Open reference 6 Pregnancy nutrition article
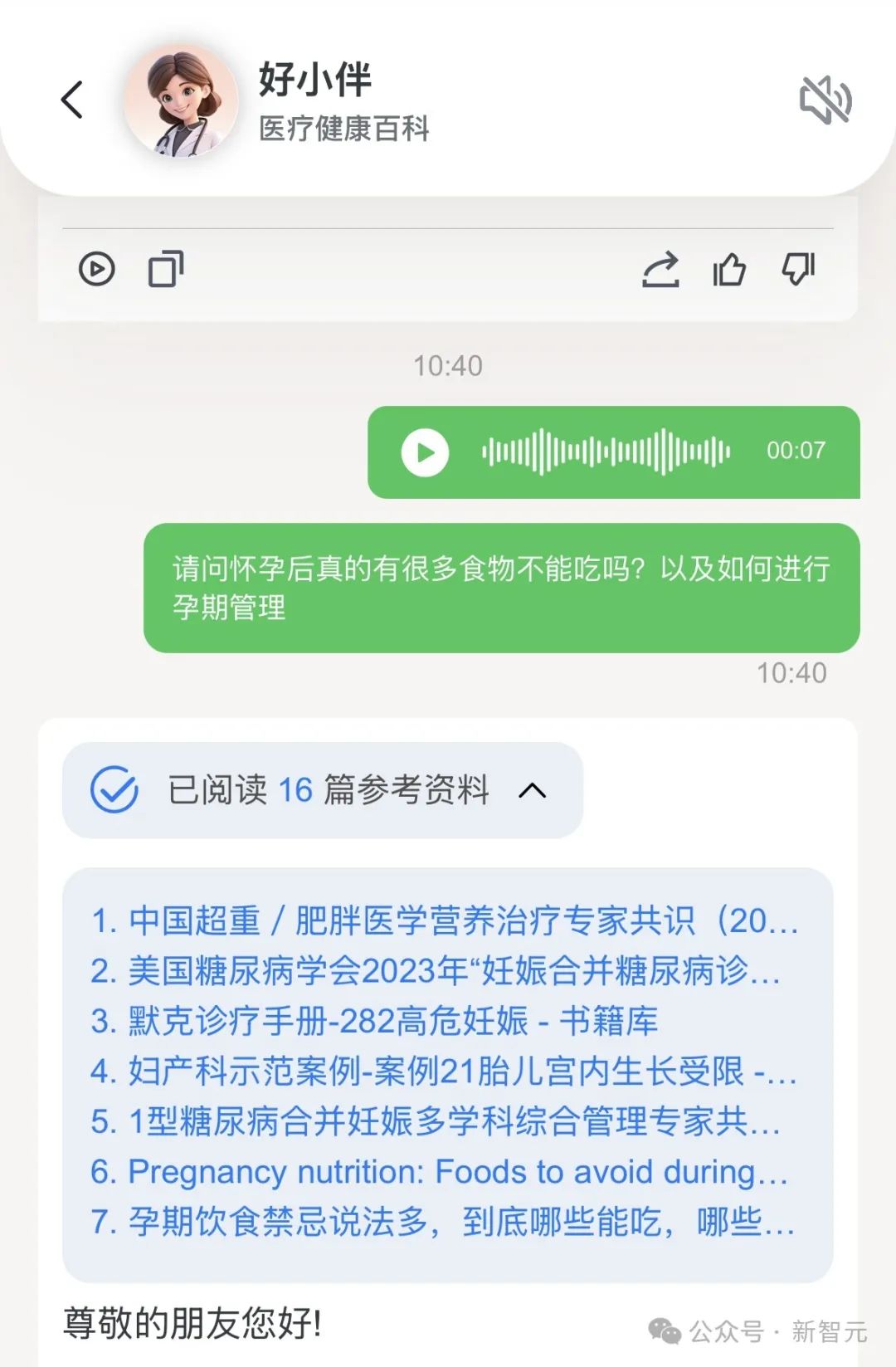The width and height of the screenshot is (896, 1367). click(439, 1172)
